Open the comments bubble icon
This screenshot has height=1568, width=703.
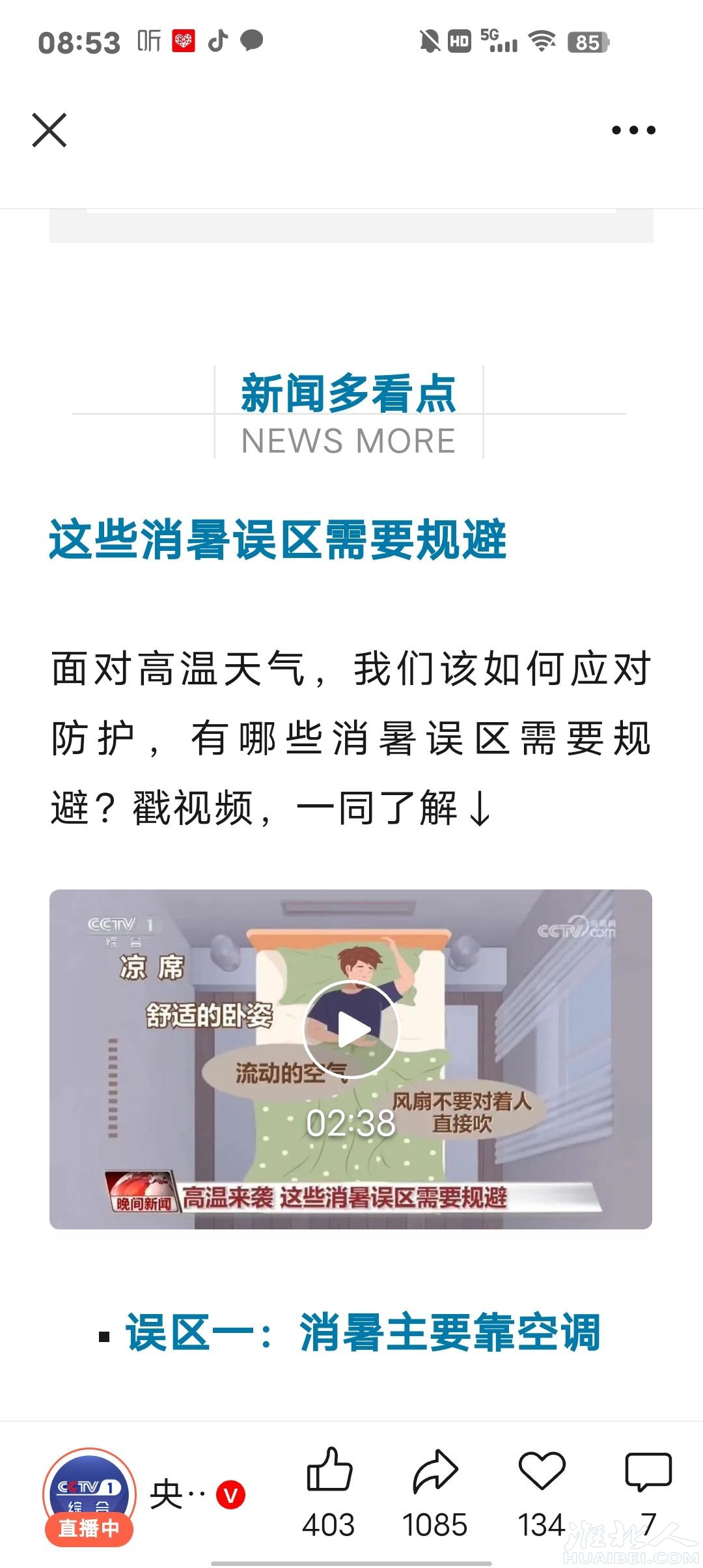click(648, 1470)
